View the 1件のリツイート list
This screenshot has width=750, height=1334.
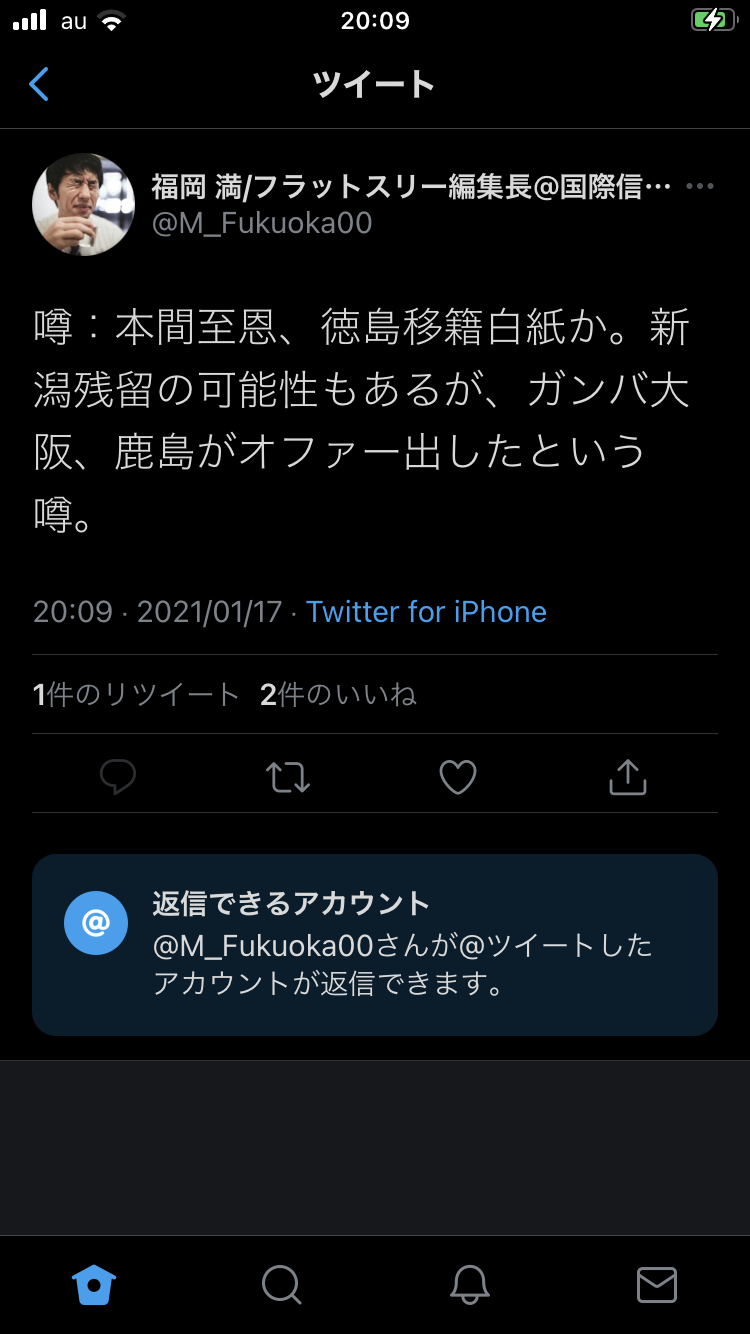[137, 694]
